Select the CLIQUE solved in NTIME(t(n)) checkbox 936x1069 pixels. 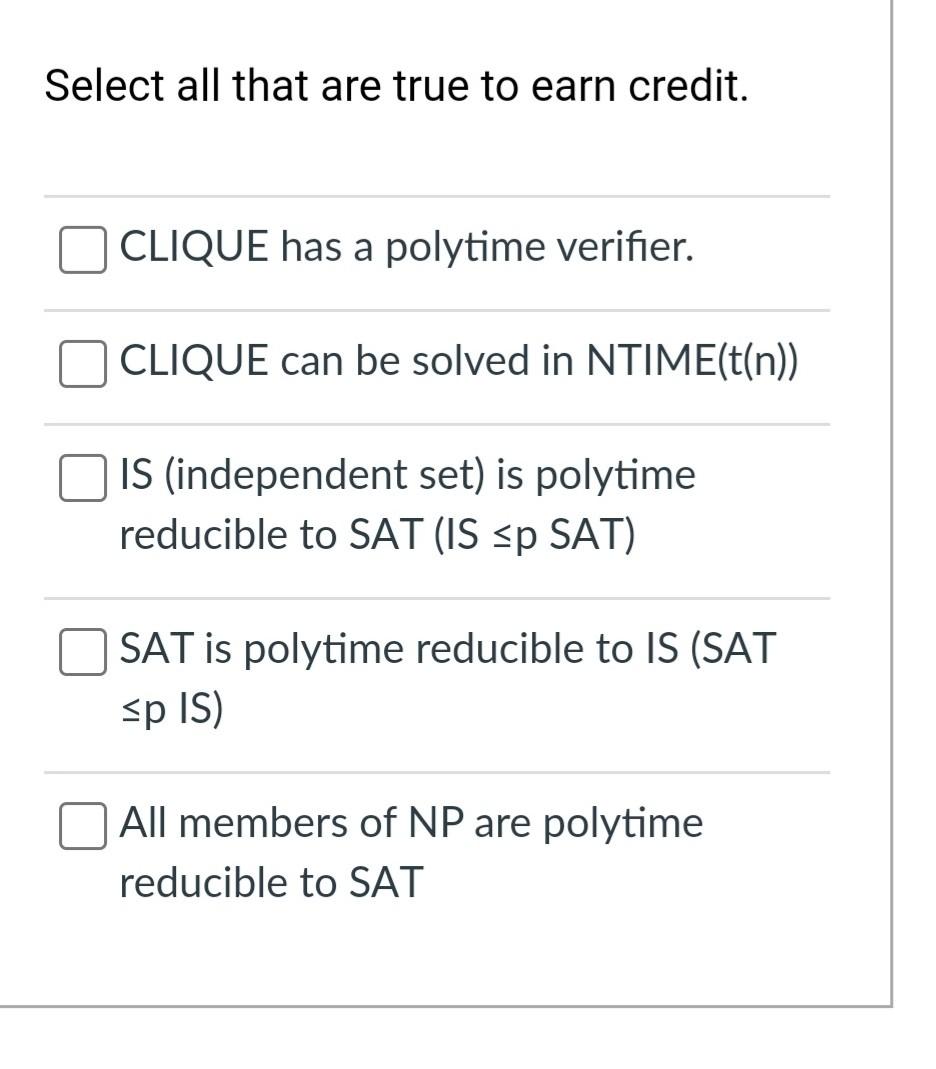click(83, 363)
